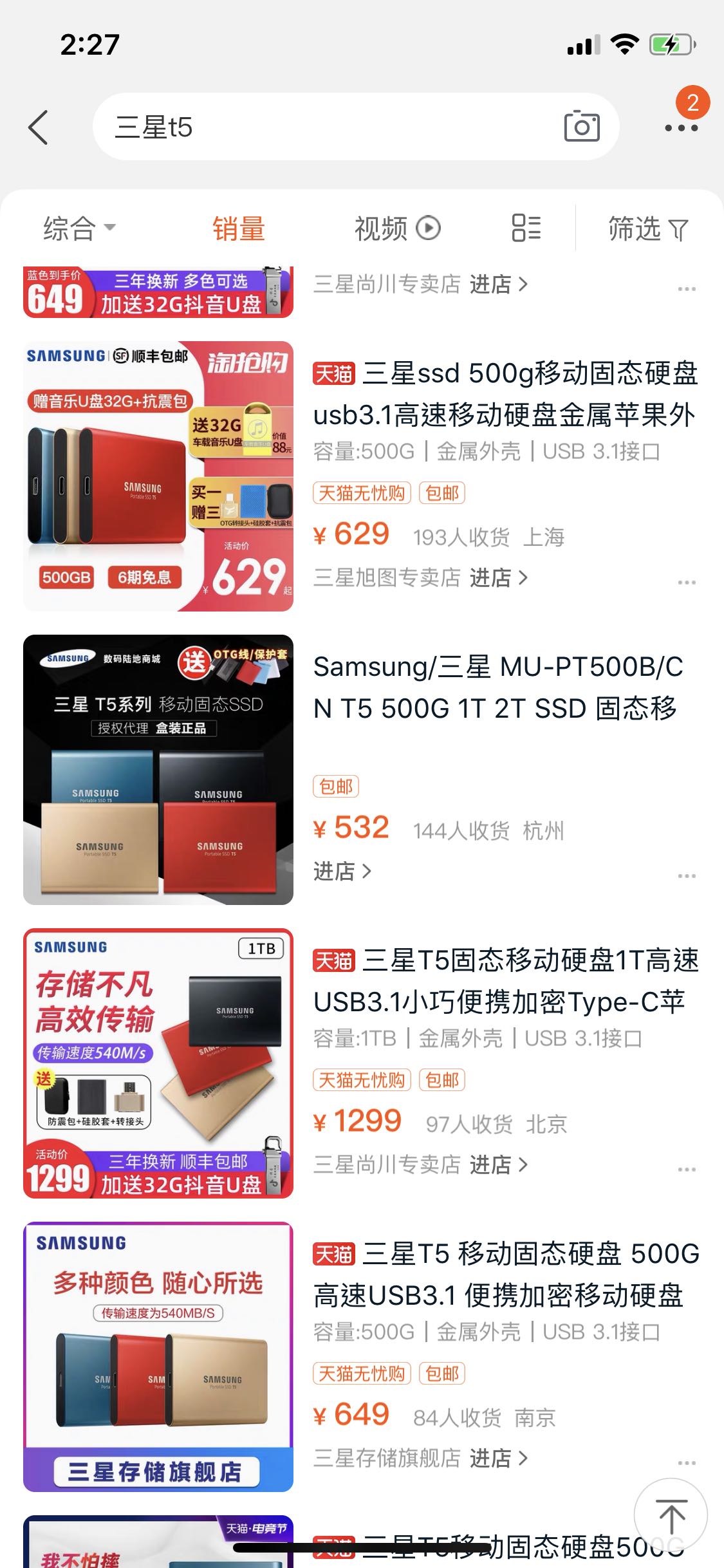
Task: Enter the 三星存储旗舰店 store
Action: 420,1458
